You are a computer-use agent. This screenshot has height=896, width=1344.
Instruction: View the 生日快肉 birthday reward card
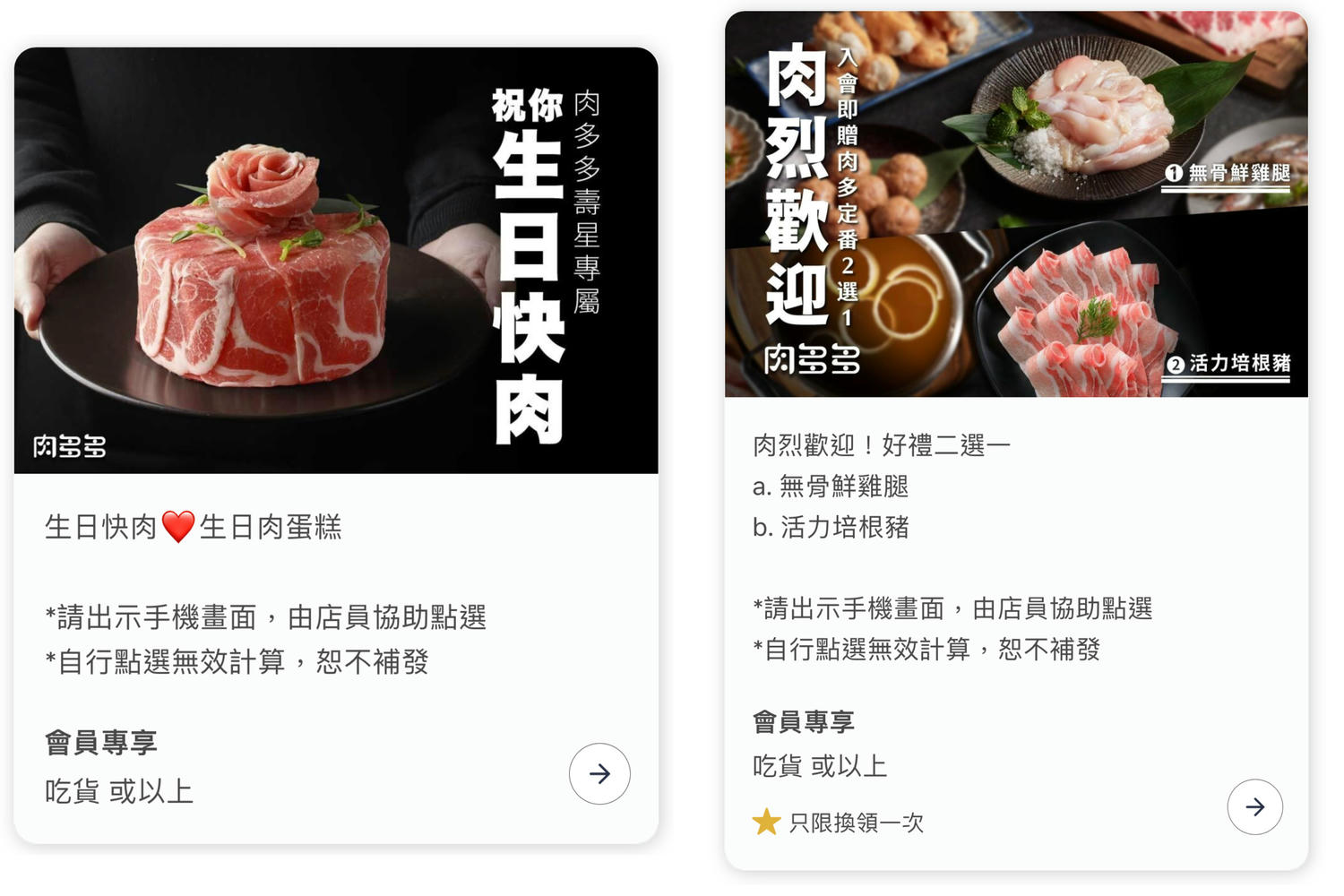tap(335, 260)
